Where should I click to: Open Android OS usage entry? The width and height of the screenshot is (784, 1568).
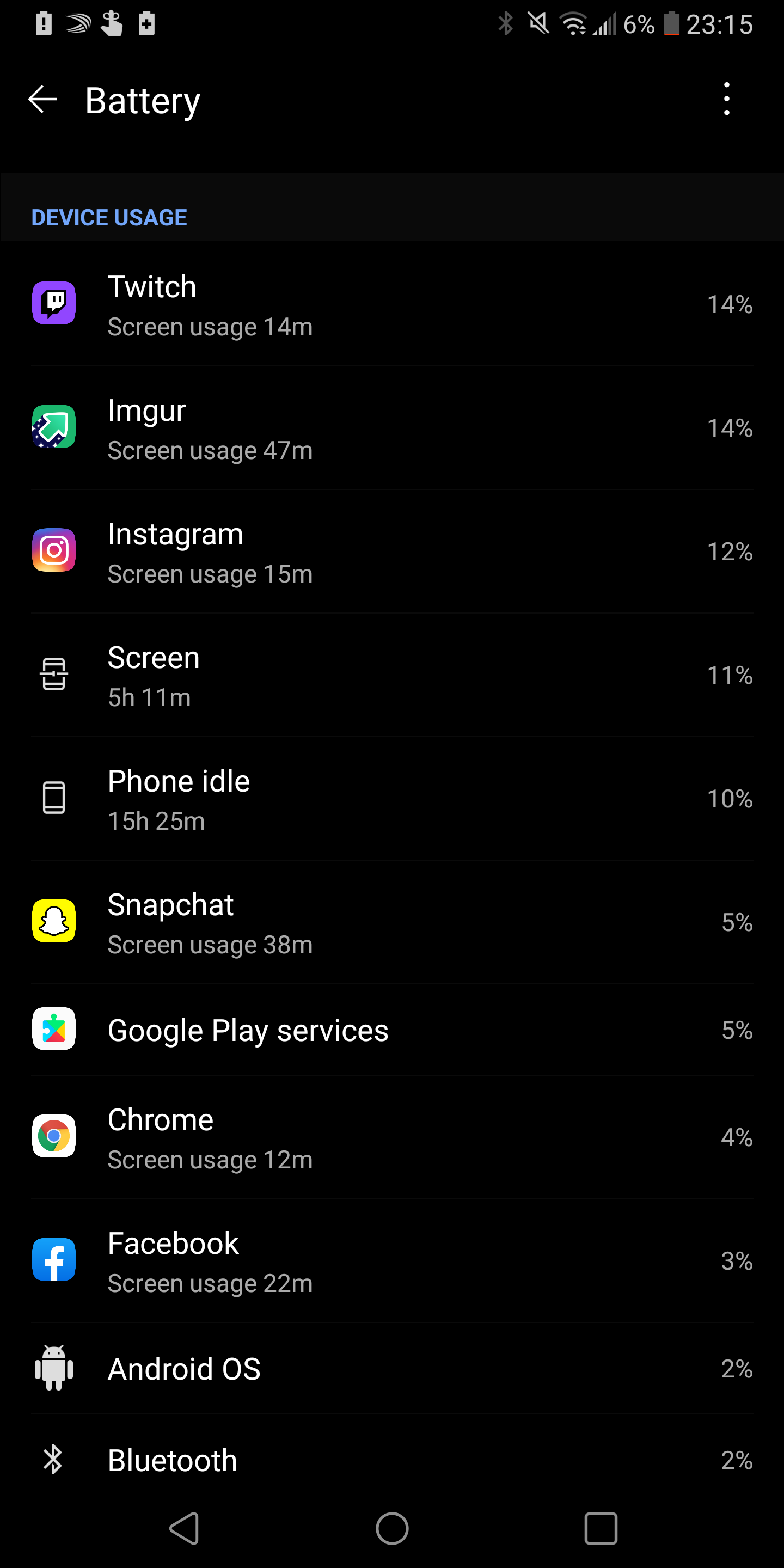[392, 1369]
